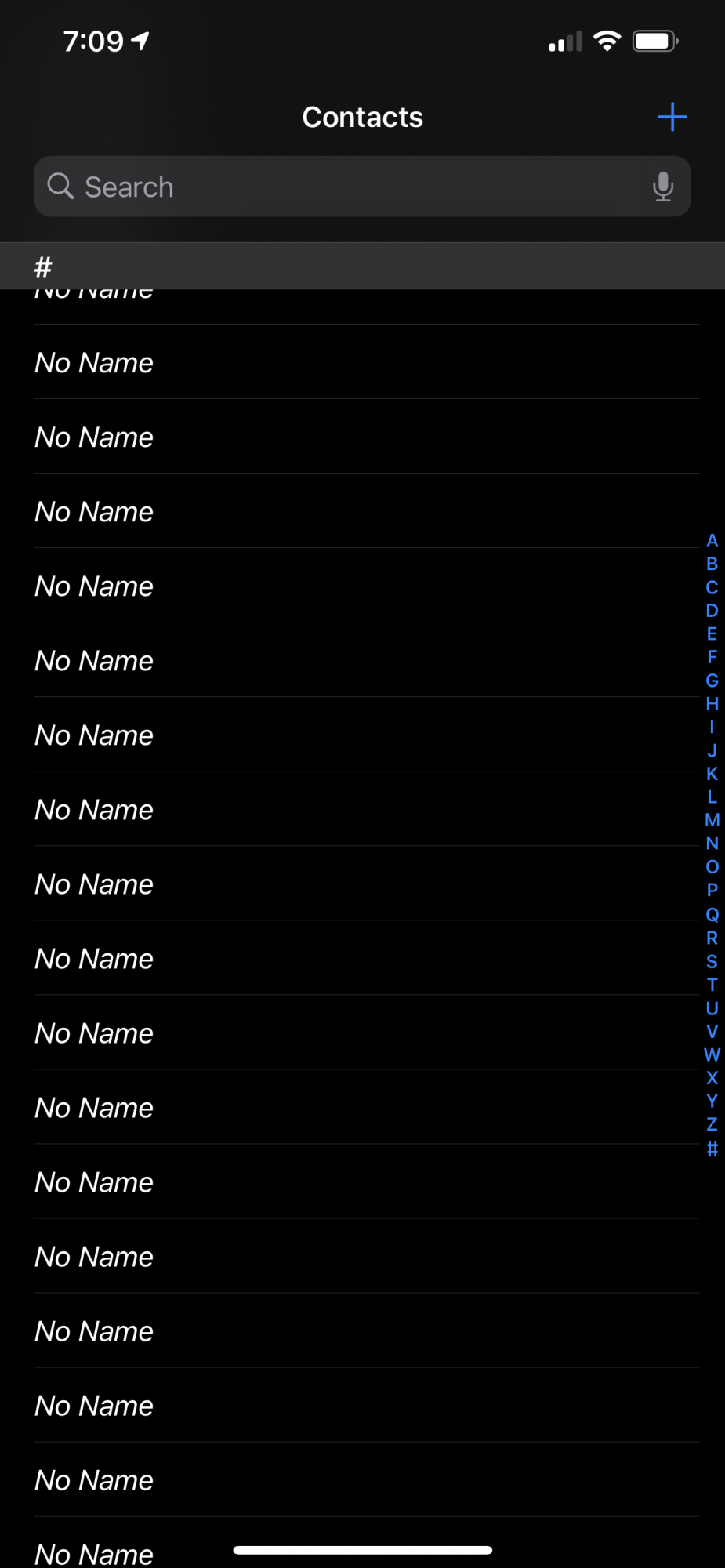Jump to the # section in the index

[712, 1149]
